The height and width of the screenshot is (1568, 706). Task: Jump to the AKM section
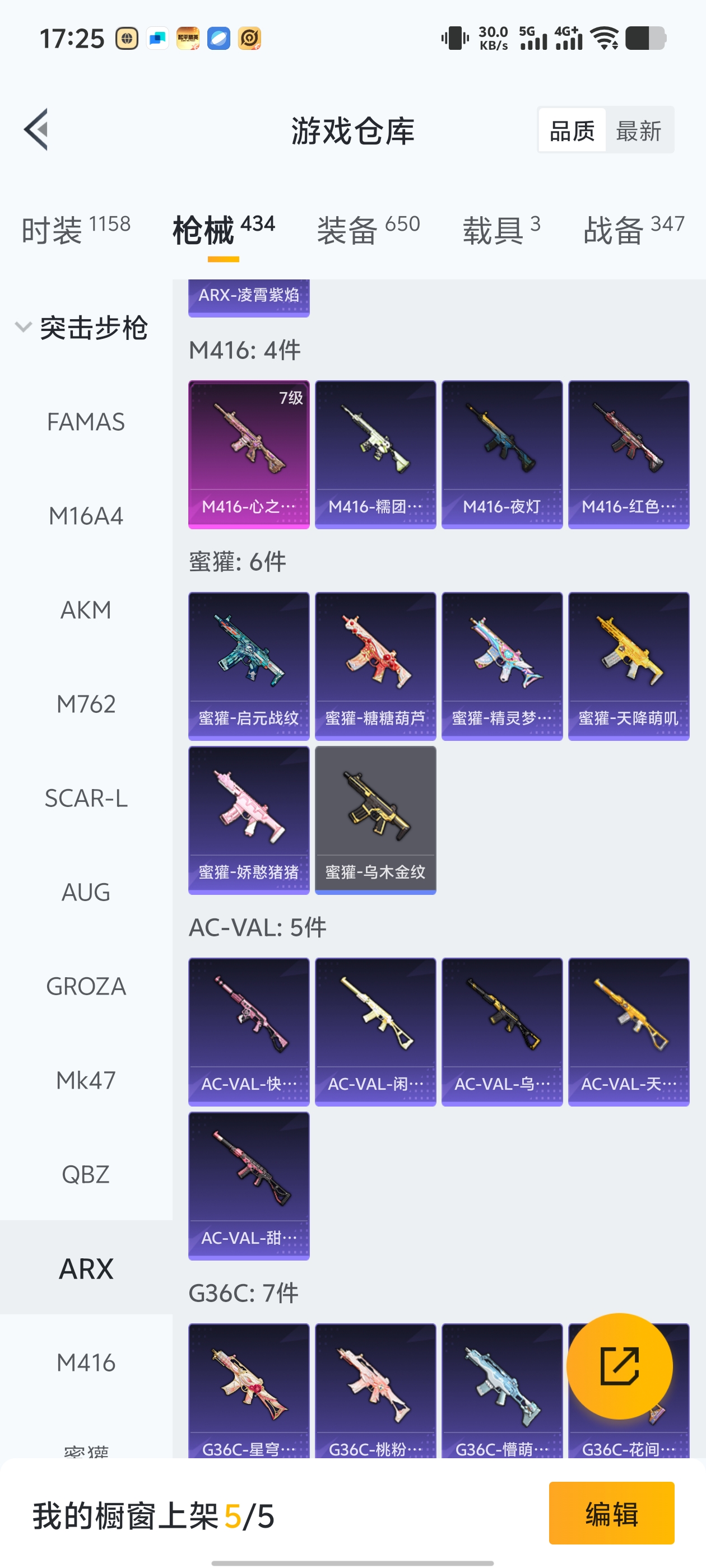pyautogui.click(x=86, y=610)
